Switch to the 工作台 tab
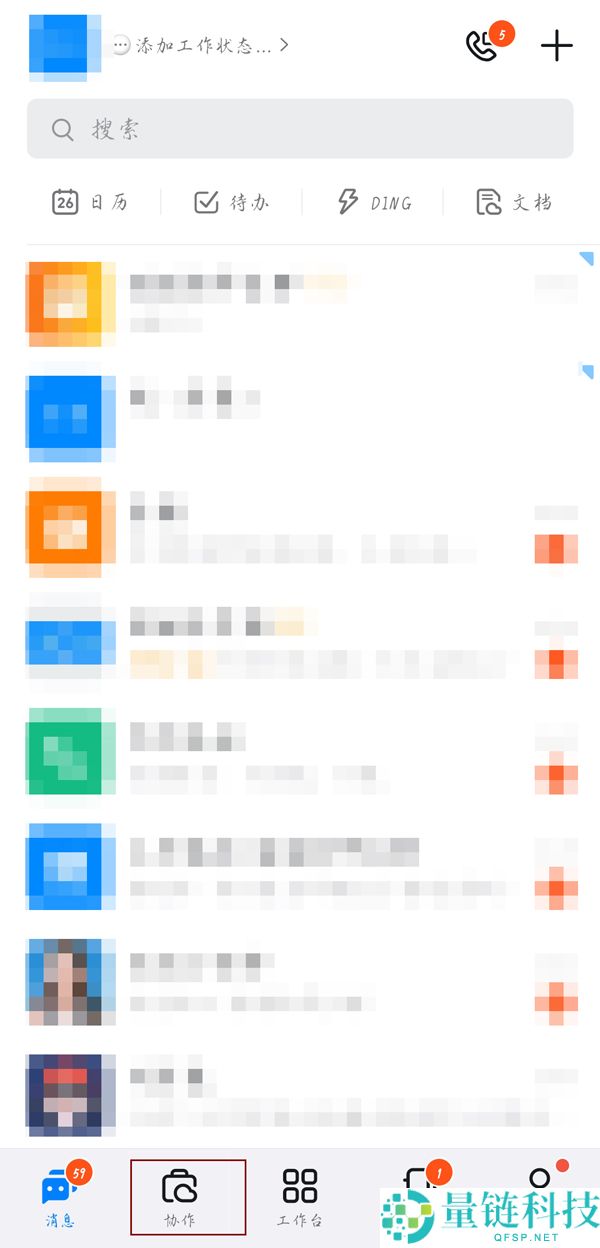This screenshot has width=600, height=1248. tap(300, 1197)
